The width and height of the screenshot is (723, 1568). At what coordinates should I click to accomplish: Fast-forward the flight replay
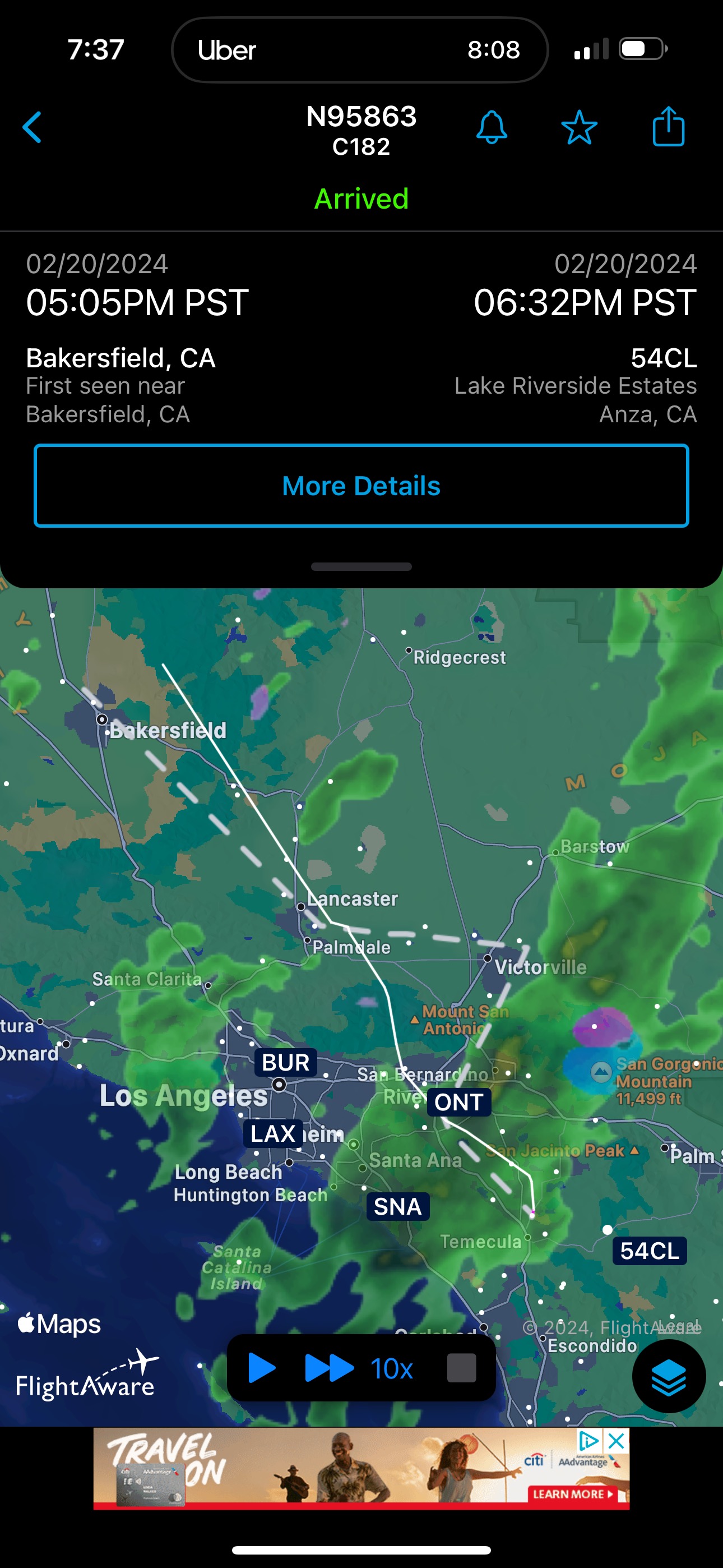click(x=328, y=1368)
